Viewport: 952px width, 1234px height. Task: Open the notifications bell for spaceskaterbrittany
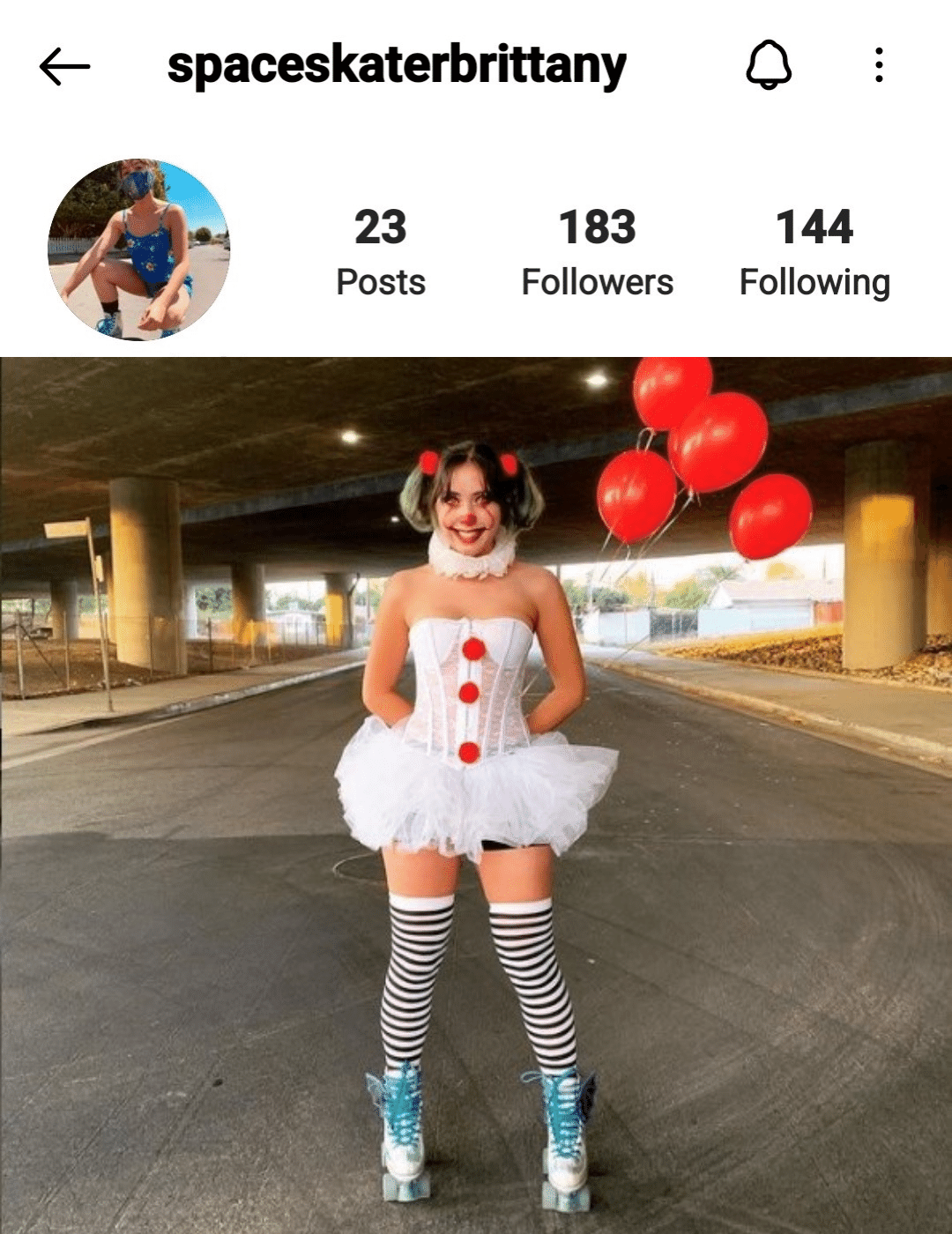769,65
